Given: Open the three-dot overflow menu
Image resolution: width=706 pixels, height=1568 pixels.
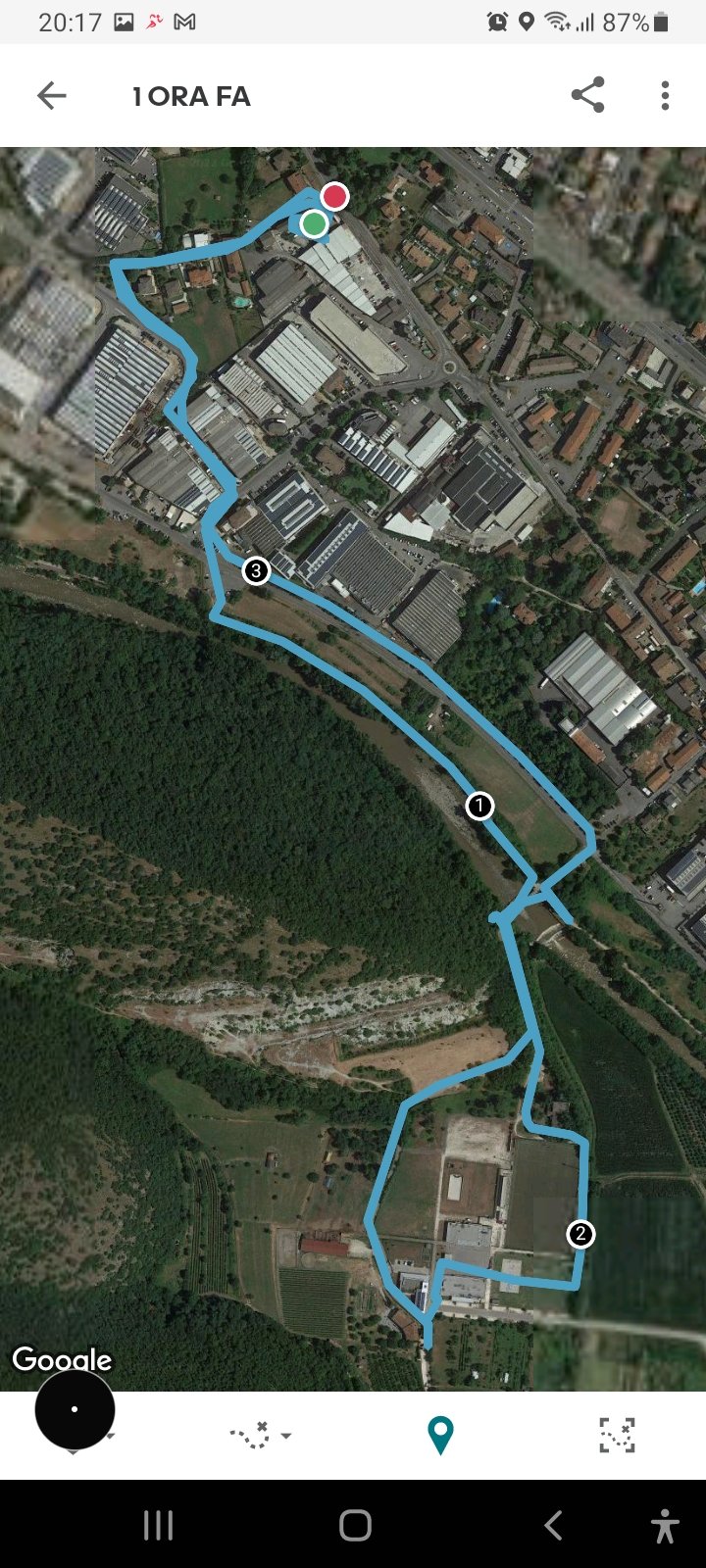Looking at the screenshot, I should tap(665, 96).
